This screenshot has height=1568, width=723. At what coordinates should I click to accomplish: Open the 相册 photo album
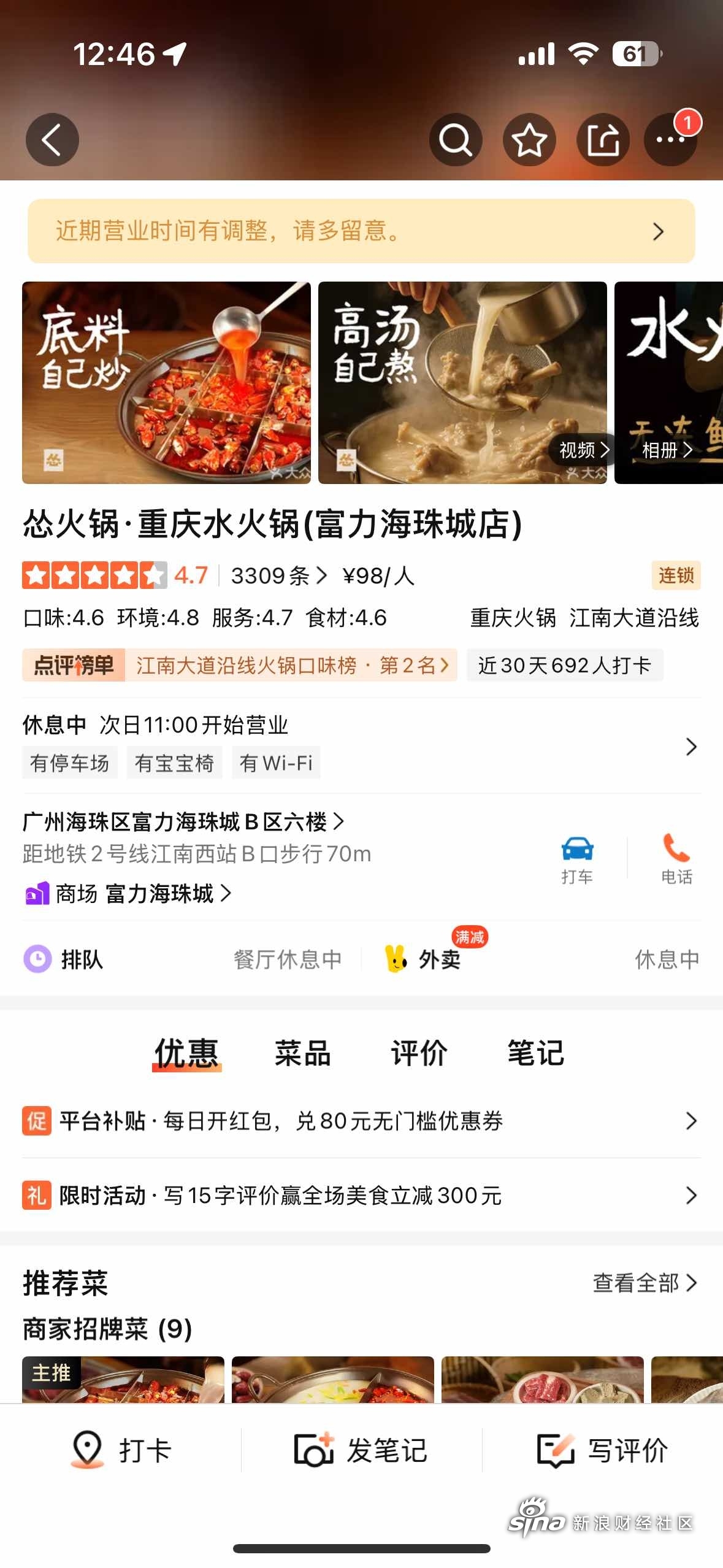[x=667, y=450]
